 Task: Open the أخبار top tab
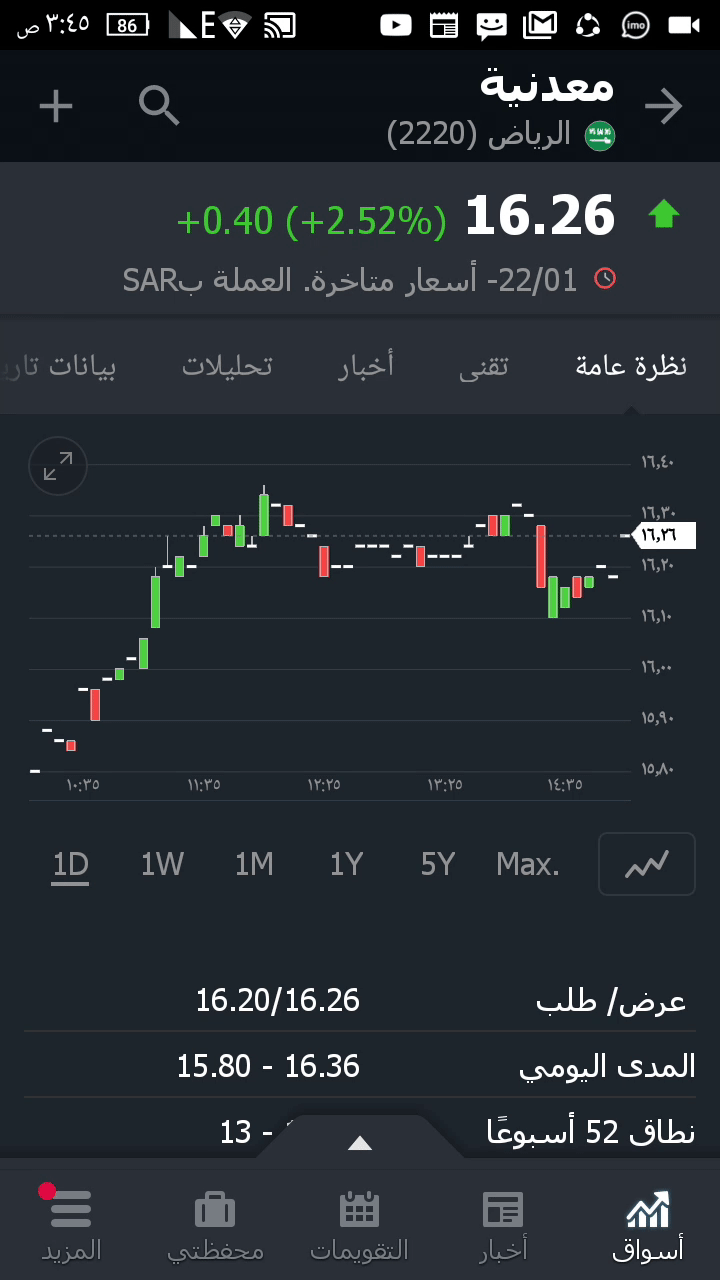coord(366,366)
